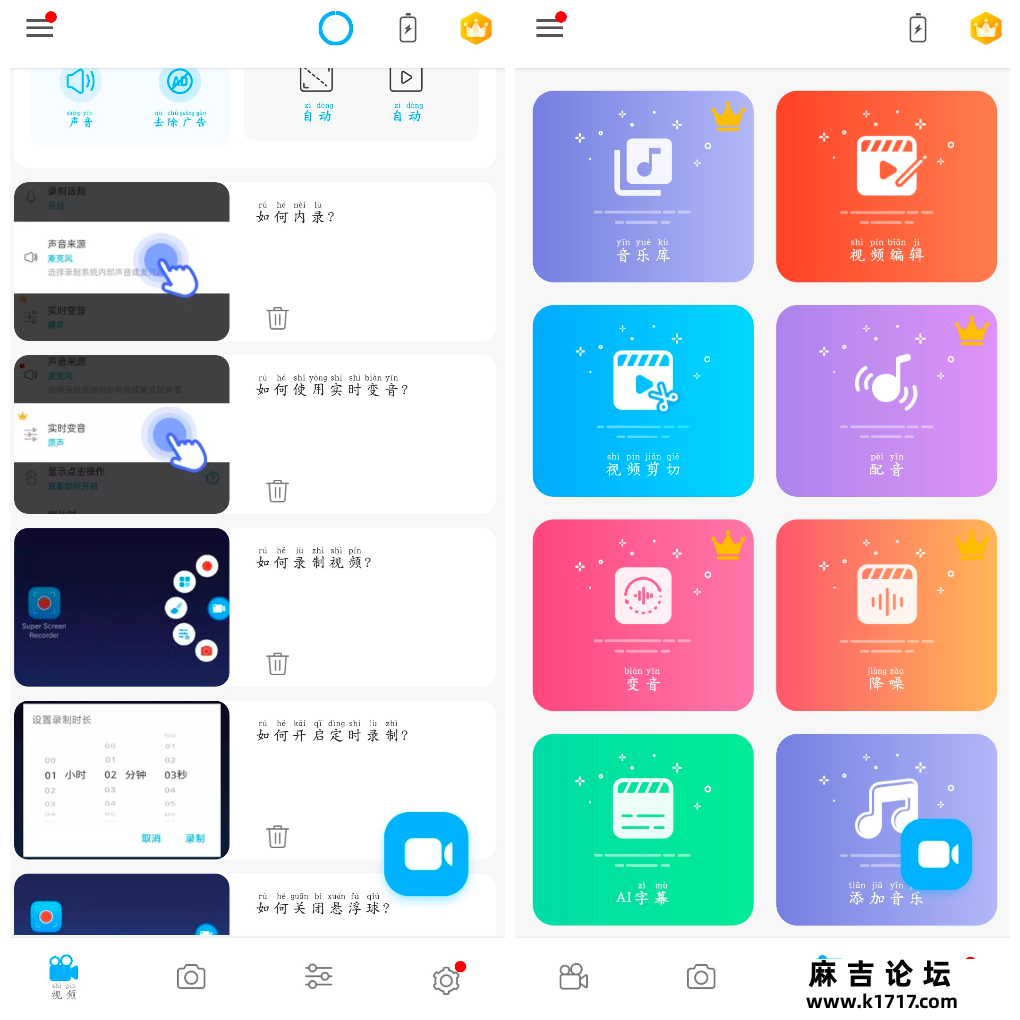Open the 配音 dubbing tile

[x=886, y=401]
